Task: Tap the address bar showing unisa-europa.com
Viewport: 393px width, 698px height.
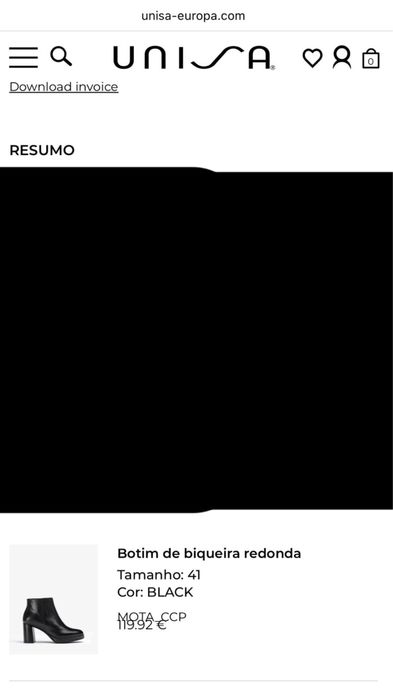Action: [x=193, y=16]
